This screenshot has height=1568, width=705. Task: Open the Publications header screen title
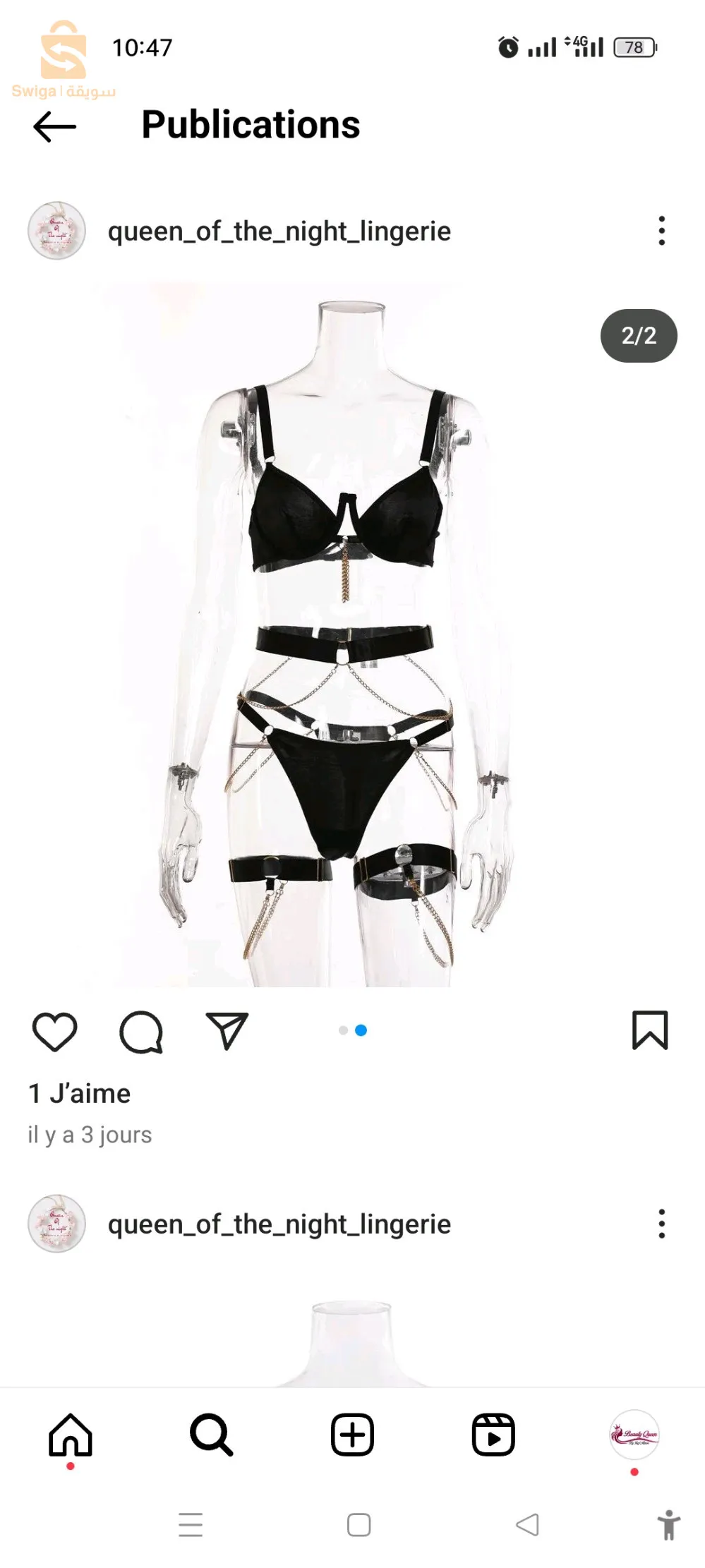[x=251, y=126]
